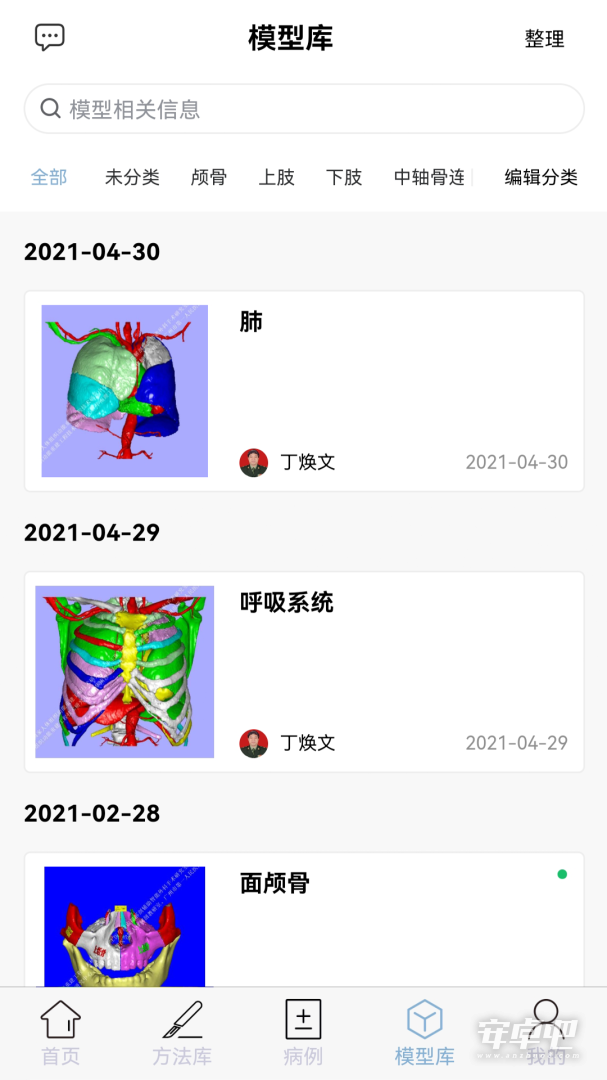This screenshot has width=607, height=1080.
Task: Select the 模型库 bottom tab
Action: click(424, 1033)
